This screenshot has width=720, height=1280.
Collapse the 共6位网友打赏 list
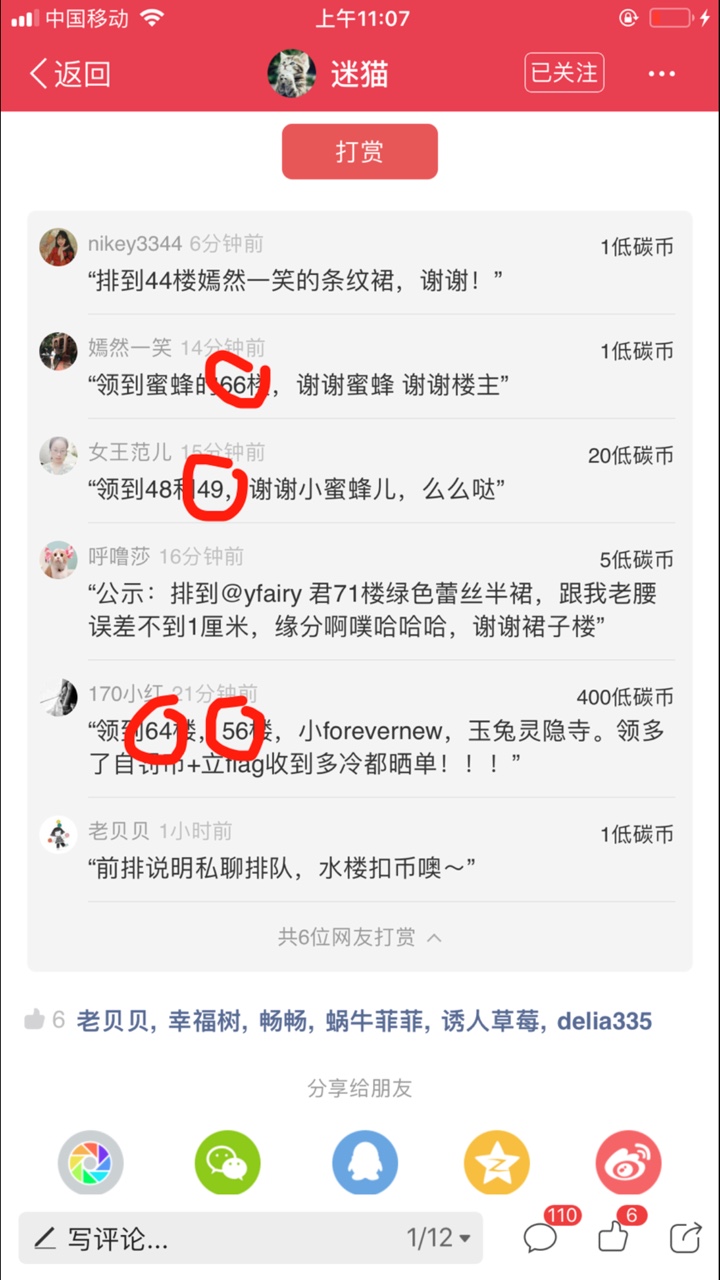click(360, 937)
